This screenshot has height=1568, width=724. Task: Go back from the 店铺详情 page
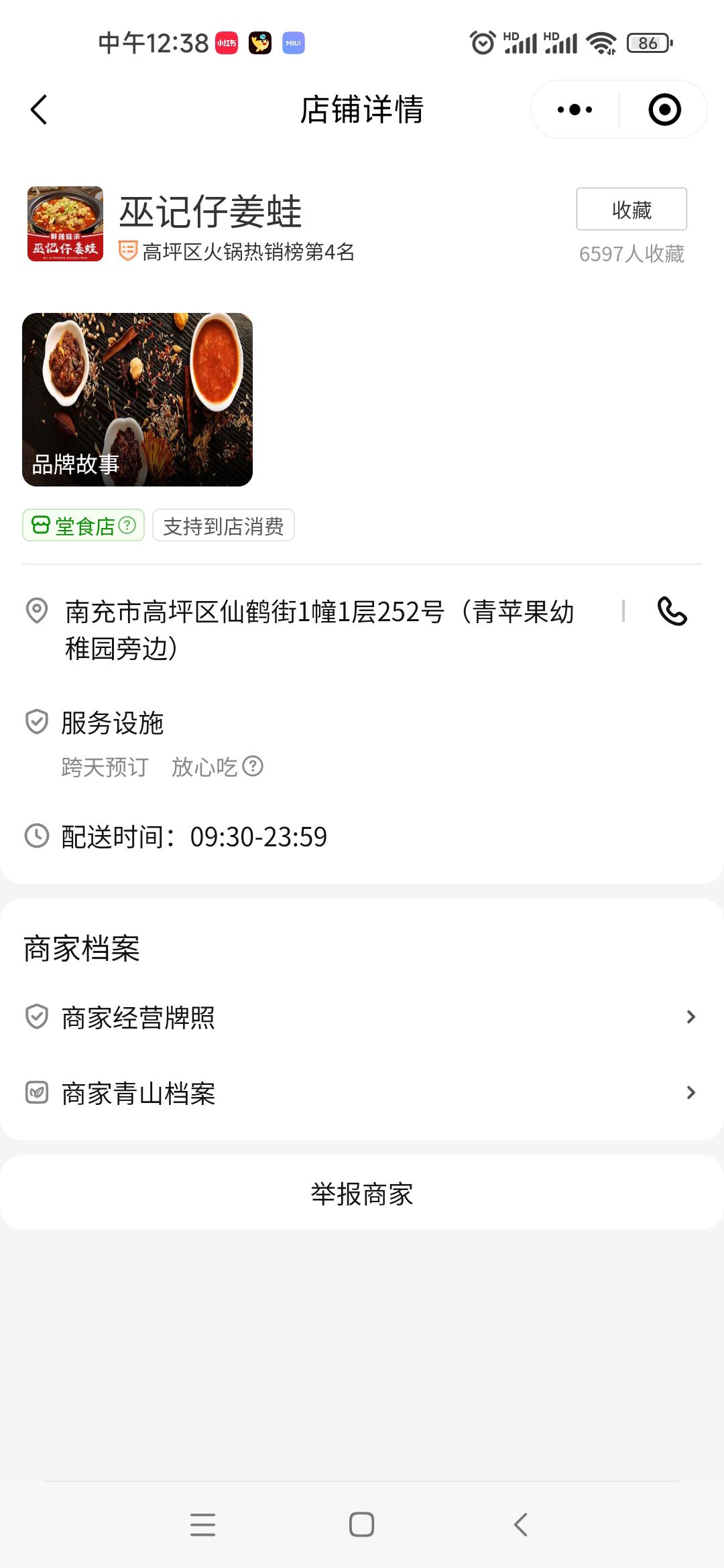39,110
